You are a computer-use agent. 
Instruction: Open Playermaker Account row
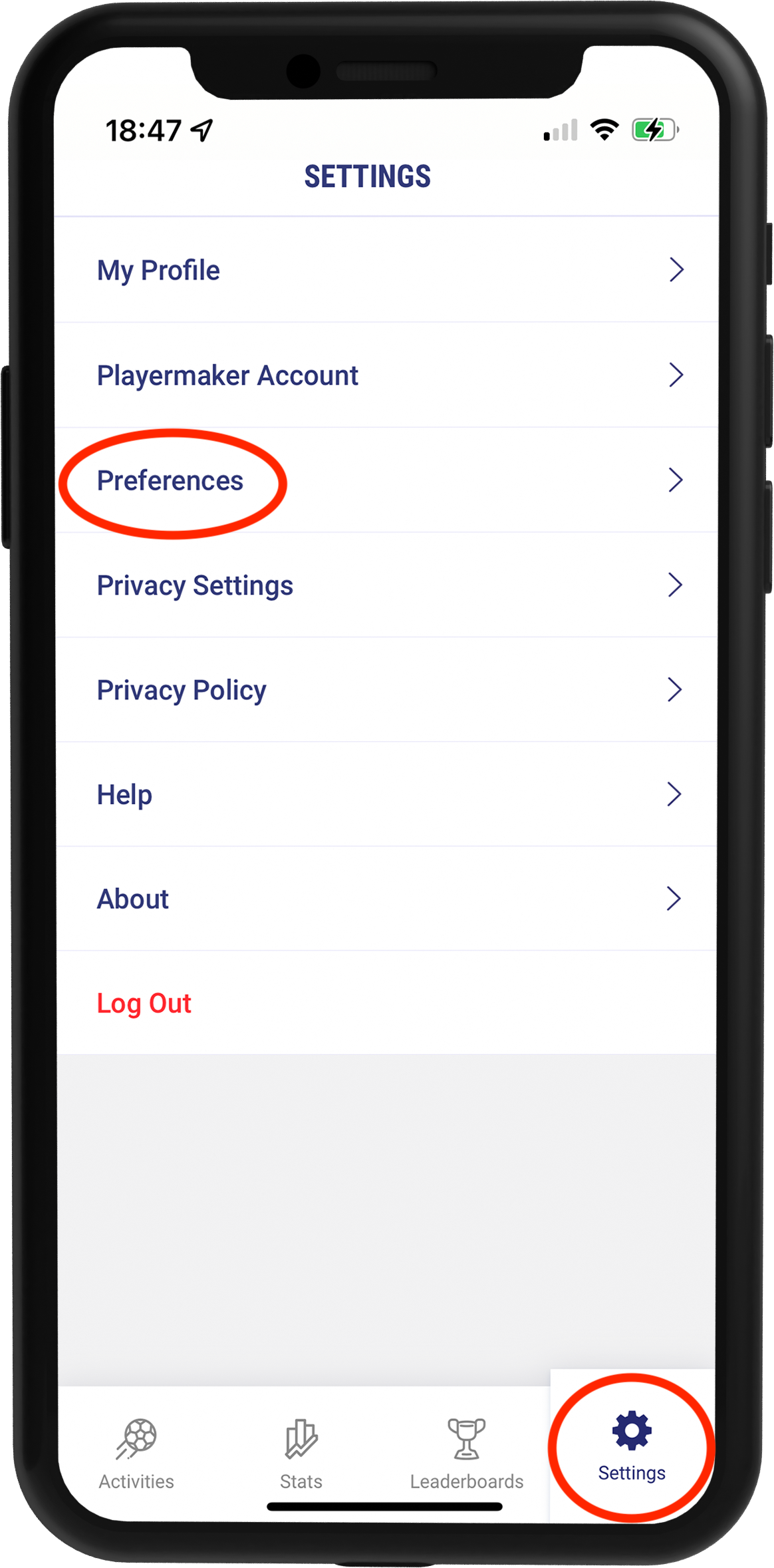coord(386,375)
